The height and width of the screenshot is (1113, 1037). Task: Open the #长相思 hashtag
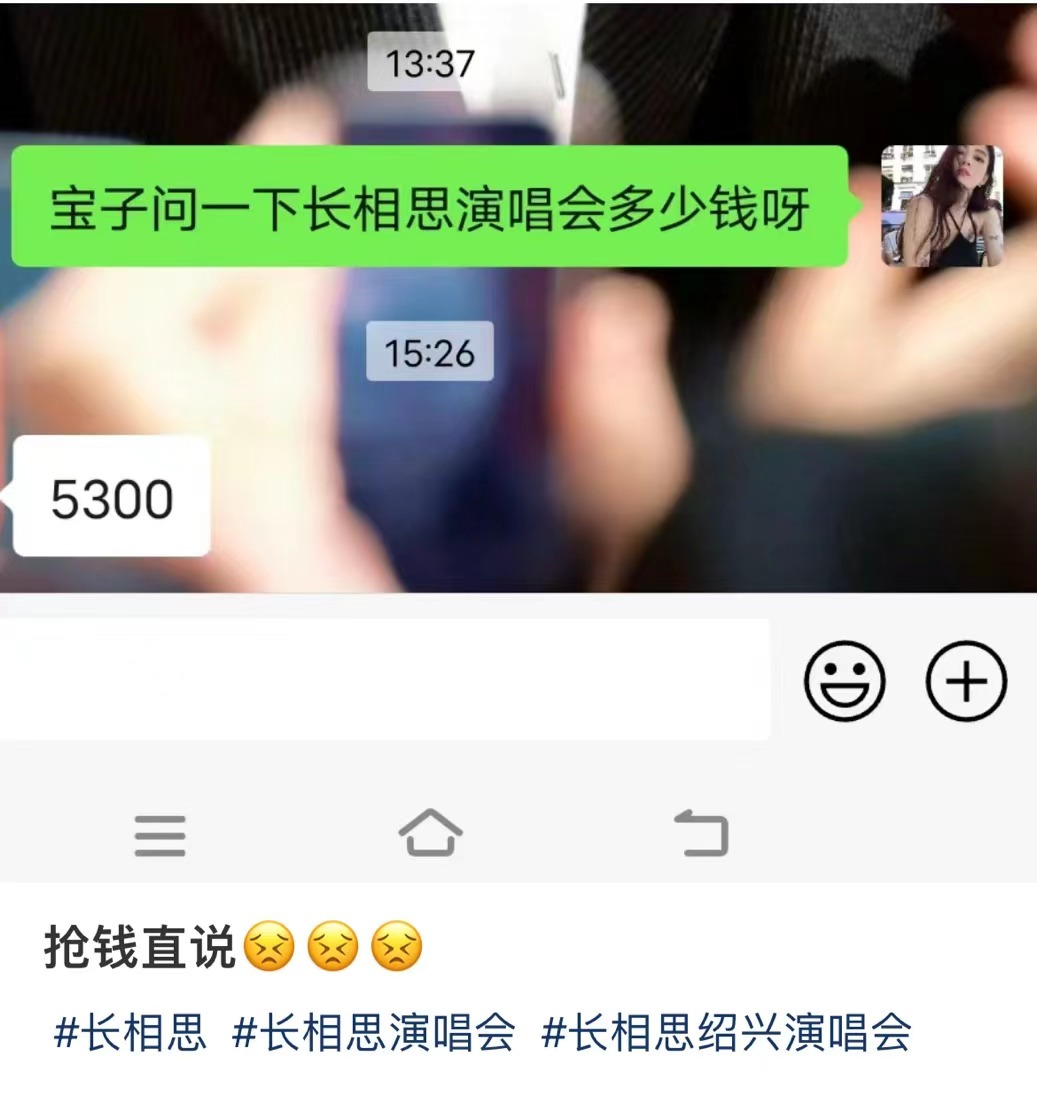pos(130,1032)
